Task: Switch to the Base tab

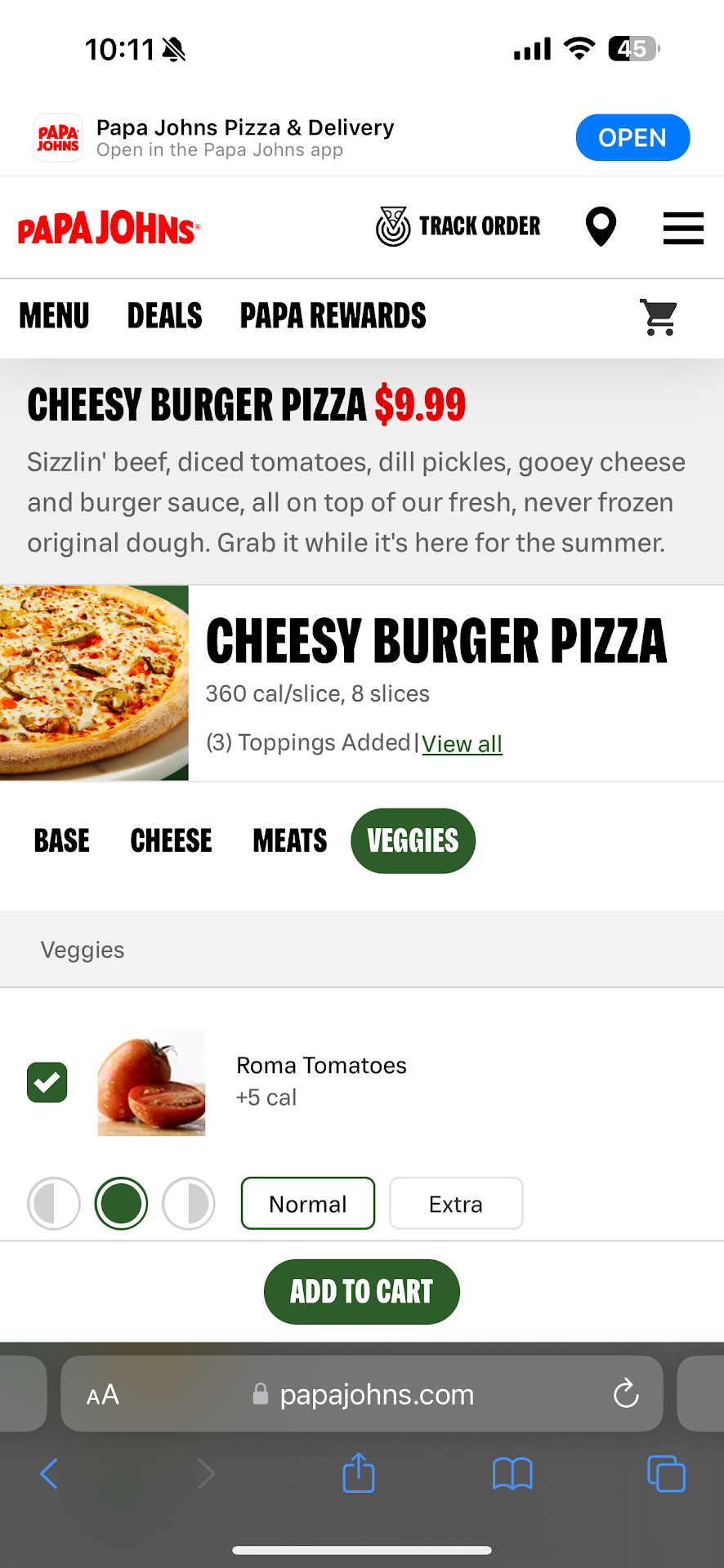Action: point(62,840)
